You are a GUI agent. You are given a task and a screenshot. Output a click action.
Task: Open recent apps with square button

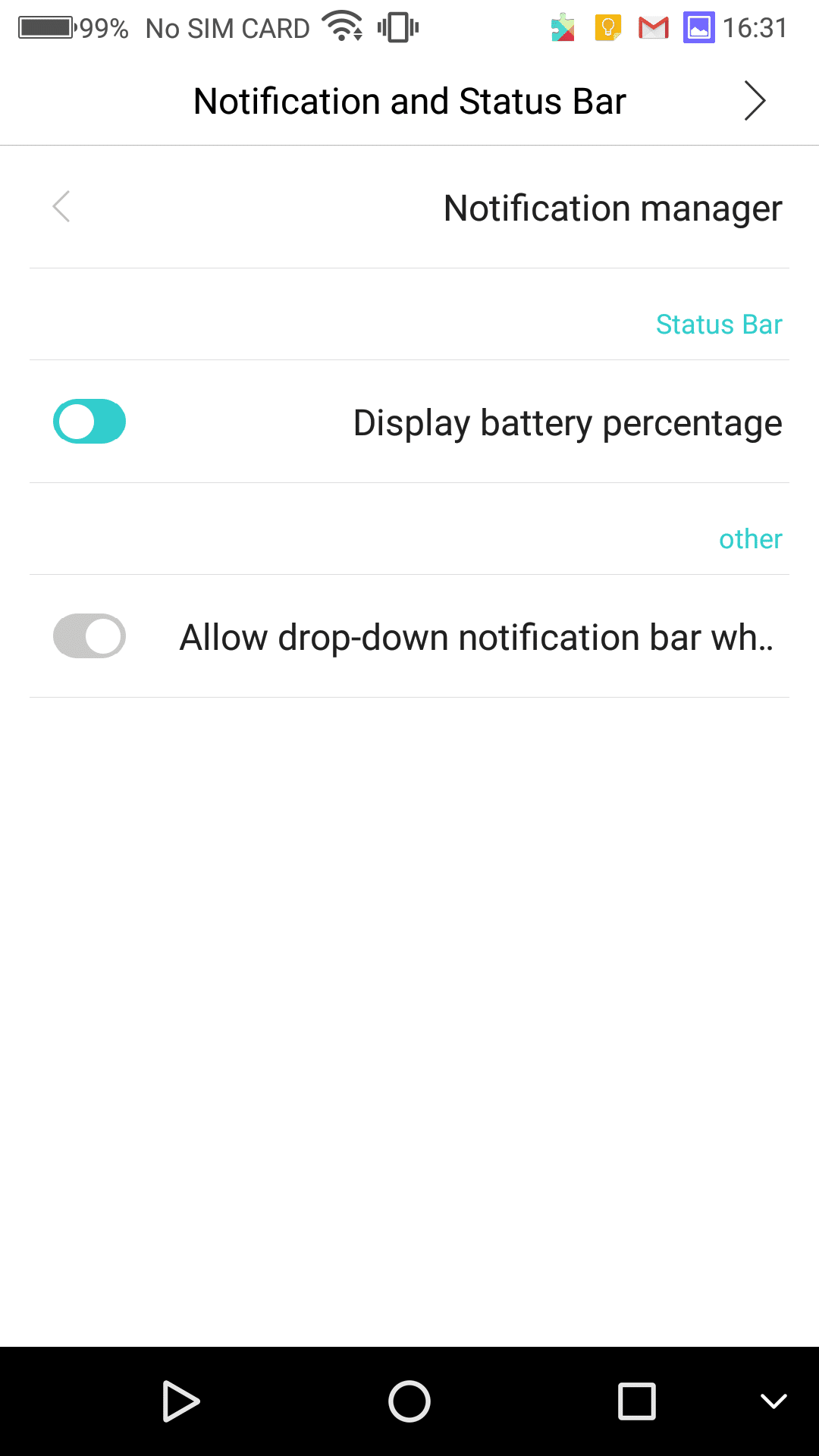(x=637, y=1401)
